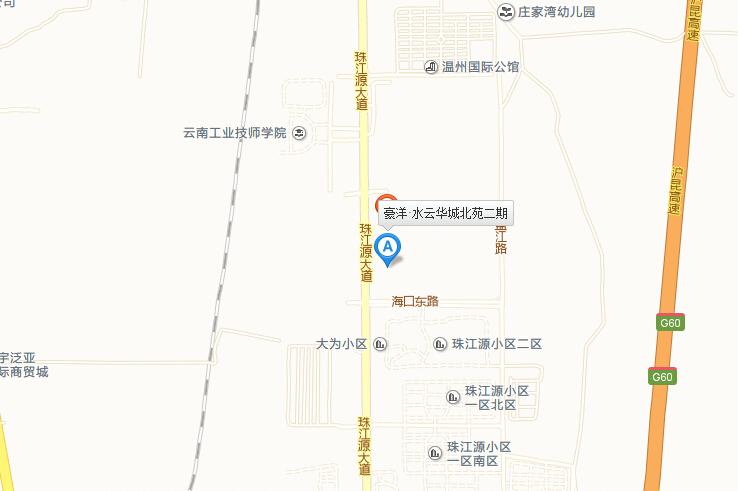Select the red marker behind the callout
Viewport: 738px width, 491px height.
386,199
